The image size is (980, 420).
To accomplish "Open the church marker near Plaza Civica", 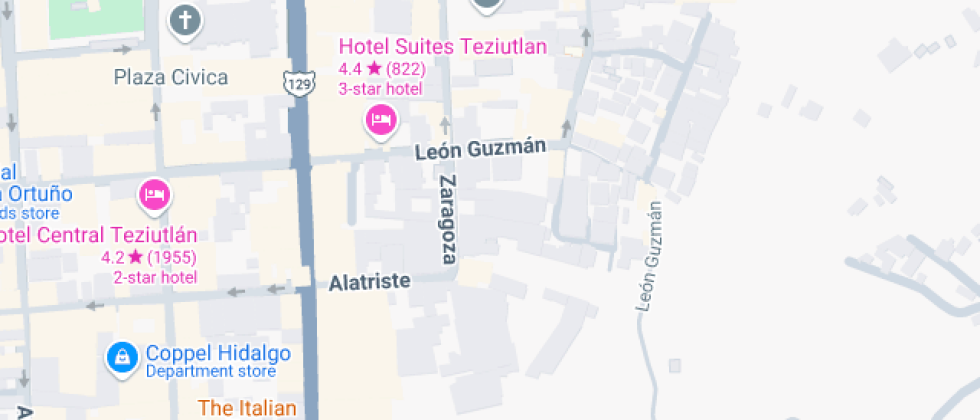I will 186,22.
